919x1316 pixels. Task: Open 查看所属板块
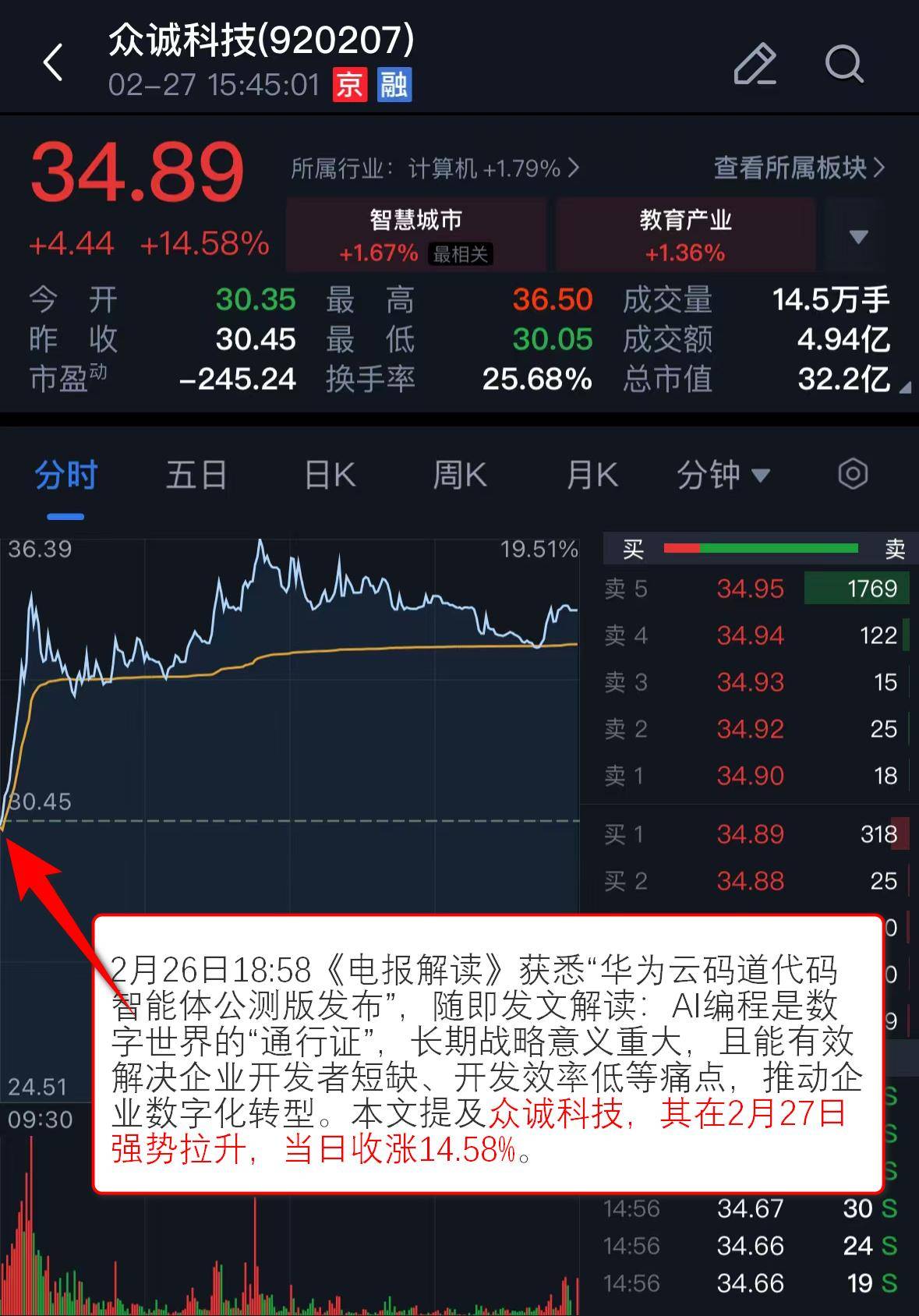coord(799,168)
